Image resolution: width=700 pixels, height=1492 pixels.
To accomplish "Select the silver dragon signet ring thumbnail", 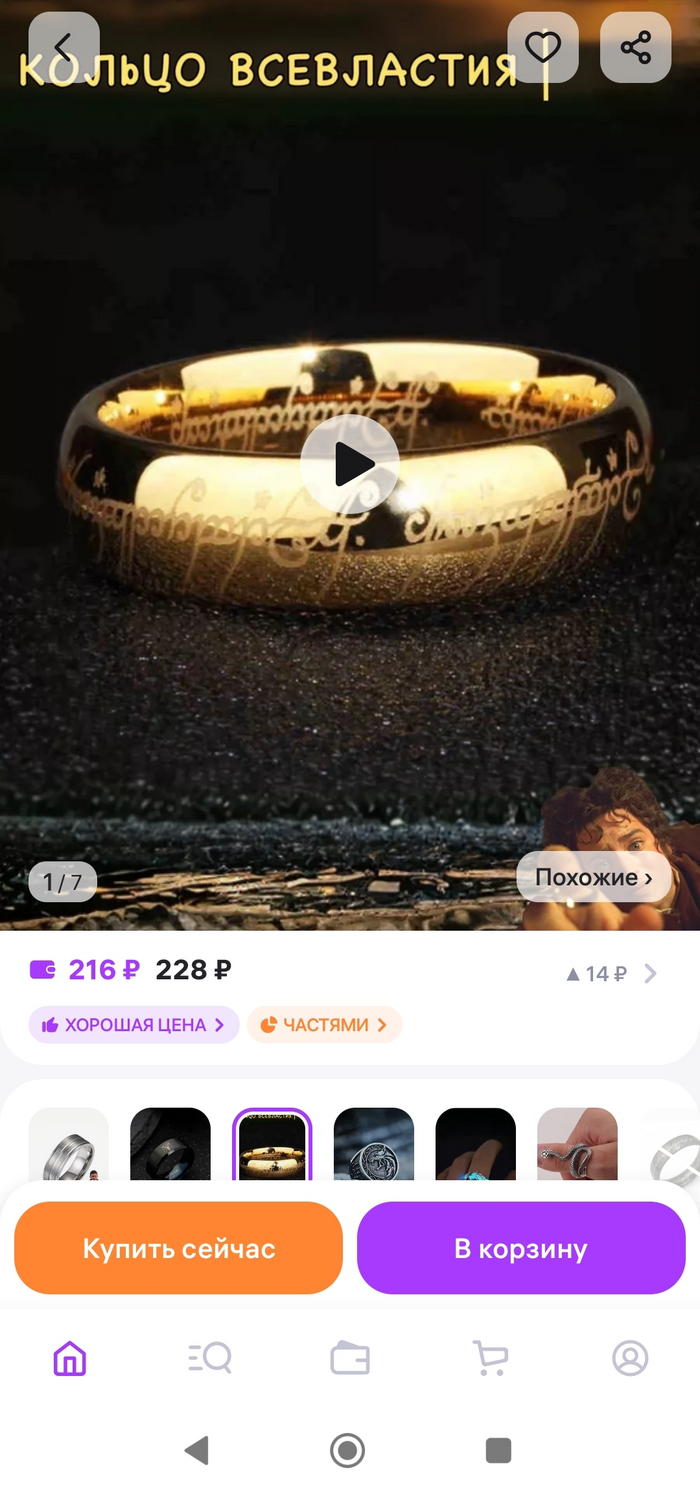I will [x=374, y=1145].
